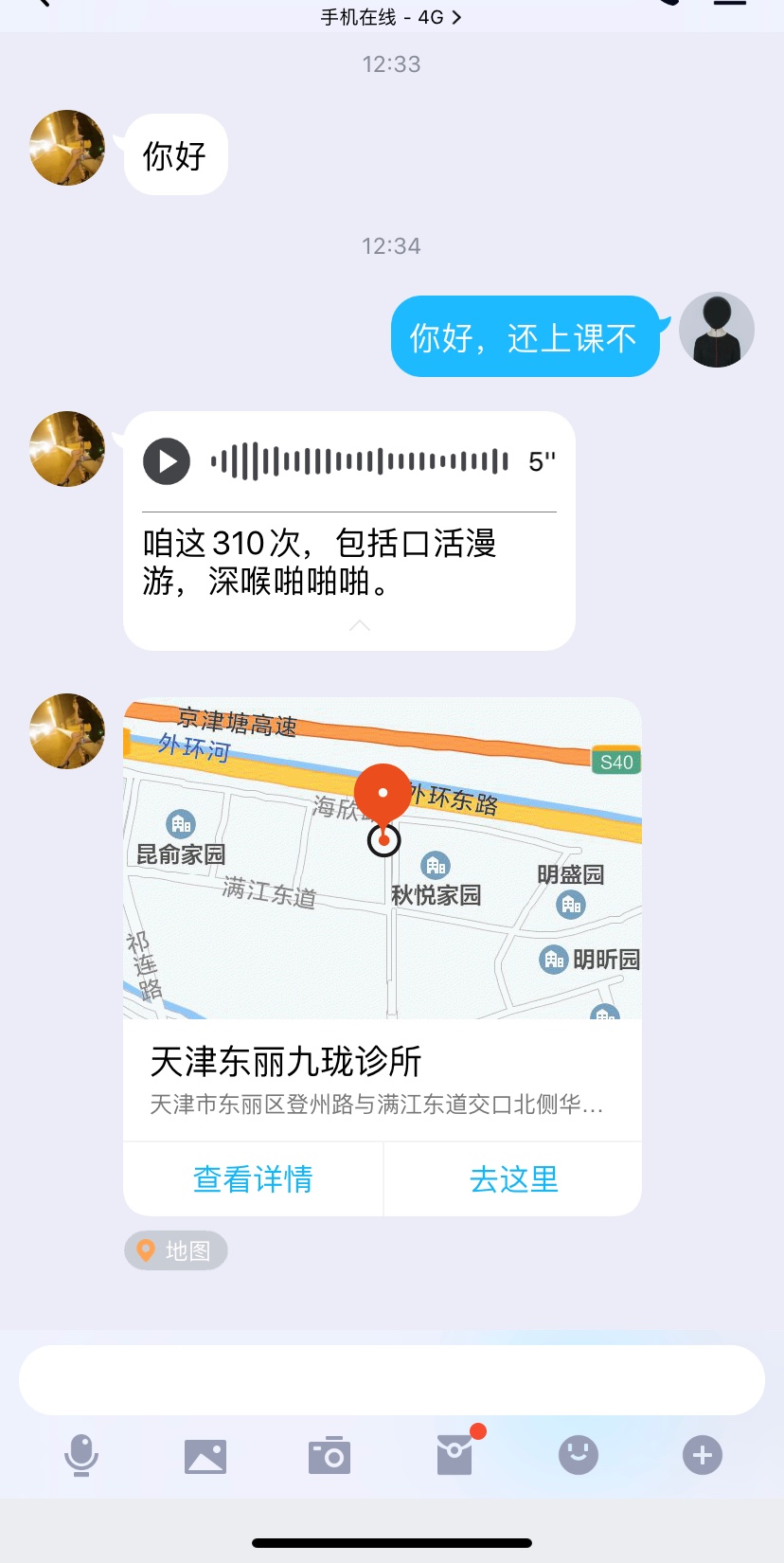This screenshot has width=784, height=1563.
Task: Open the emoji picker
Action: (x=578, y=1455)
